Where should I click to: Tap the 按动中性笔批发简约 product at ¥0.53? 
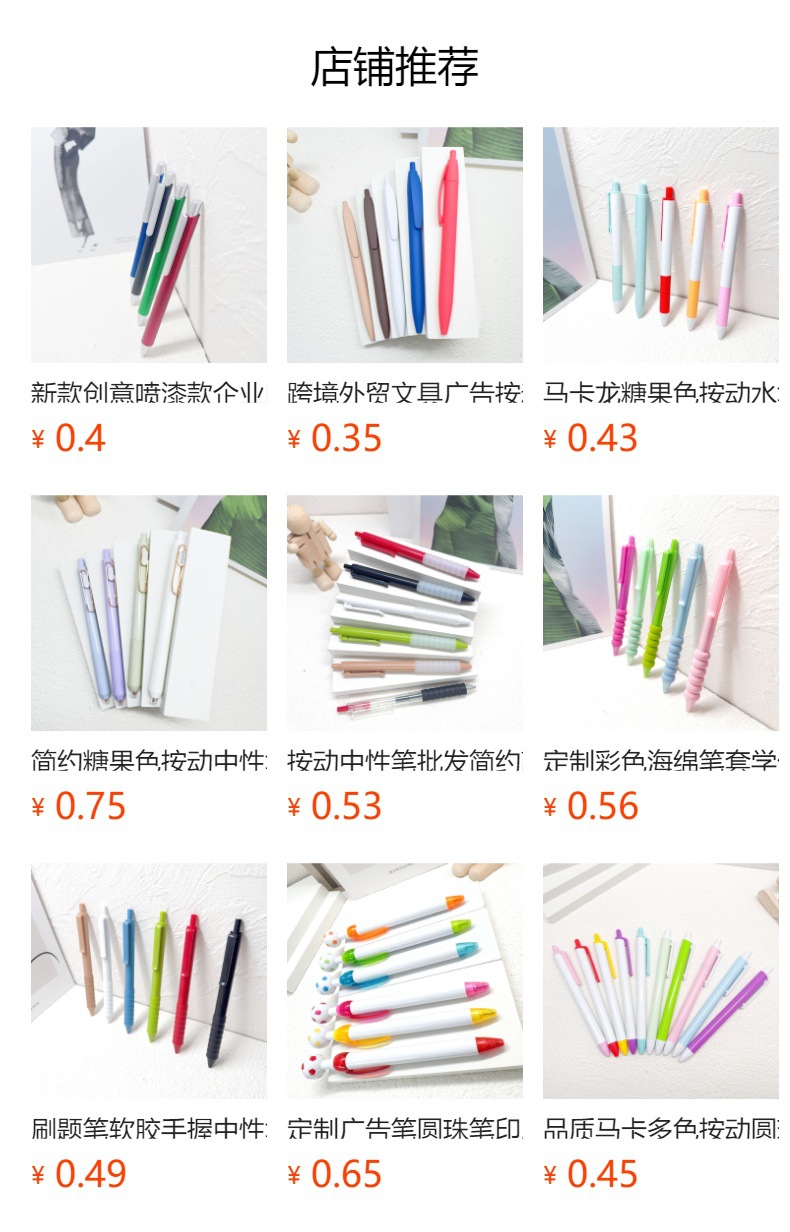(404, 613)
